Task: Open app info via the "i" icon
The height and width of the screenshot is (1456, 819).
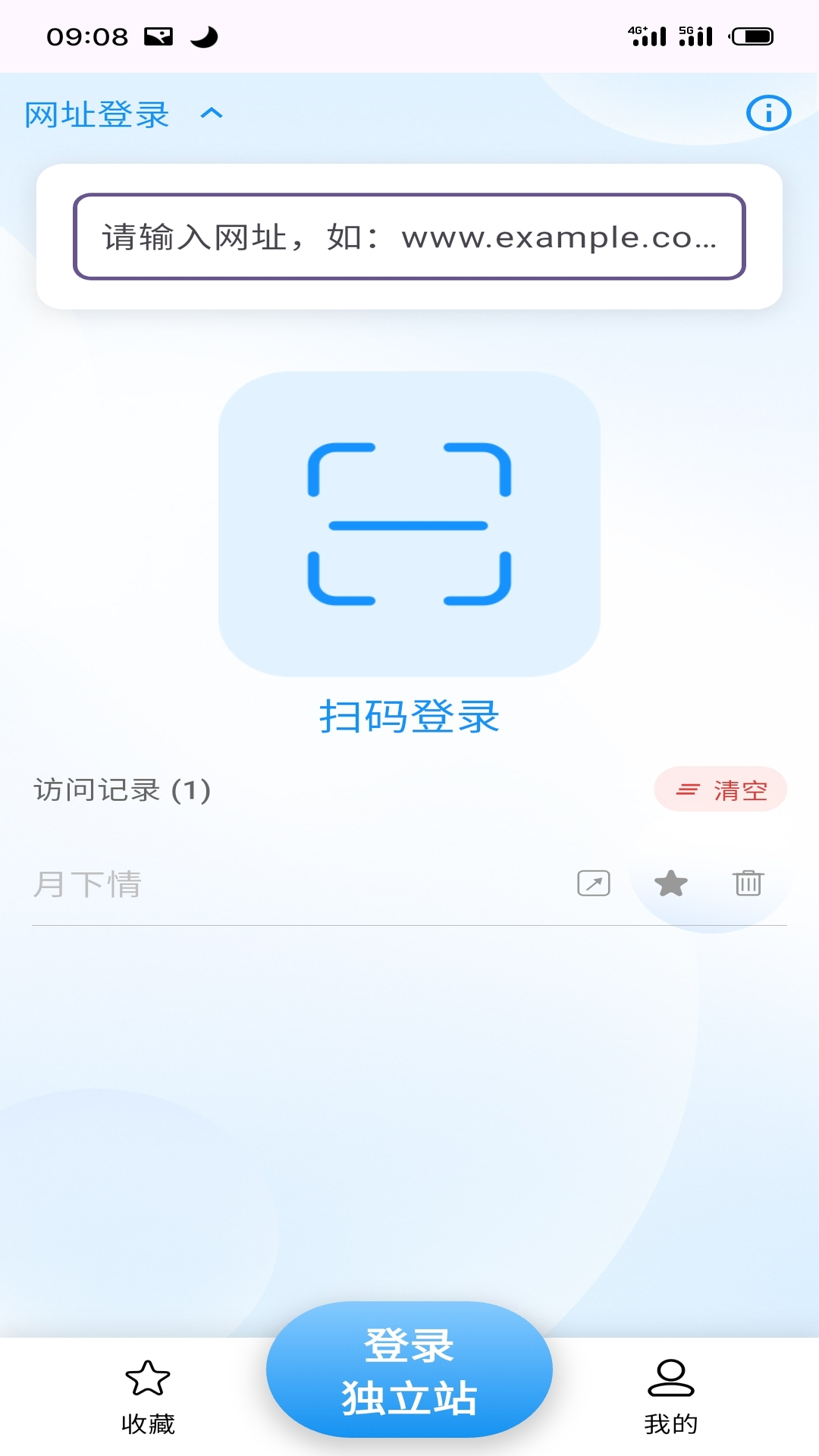Action: 768,111
